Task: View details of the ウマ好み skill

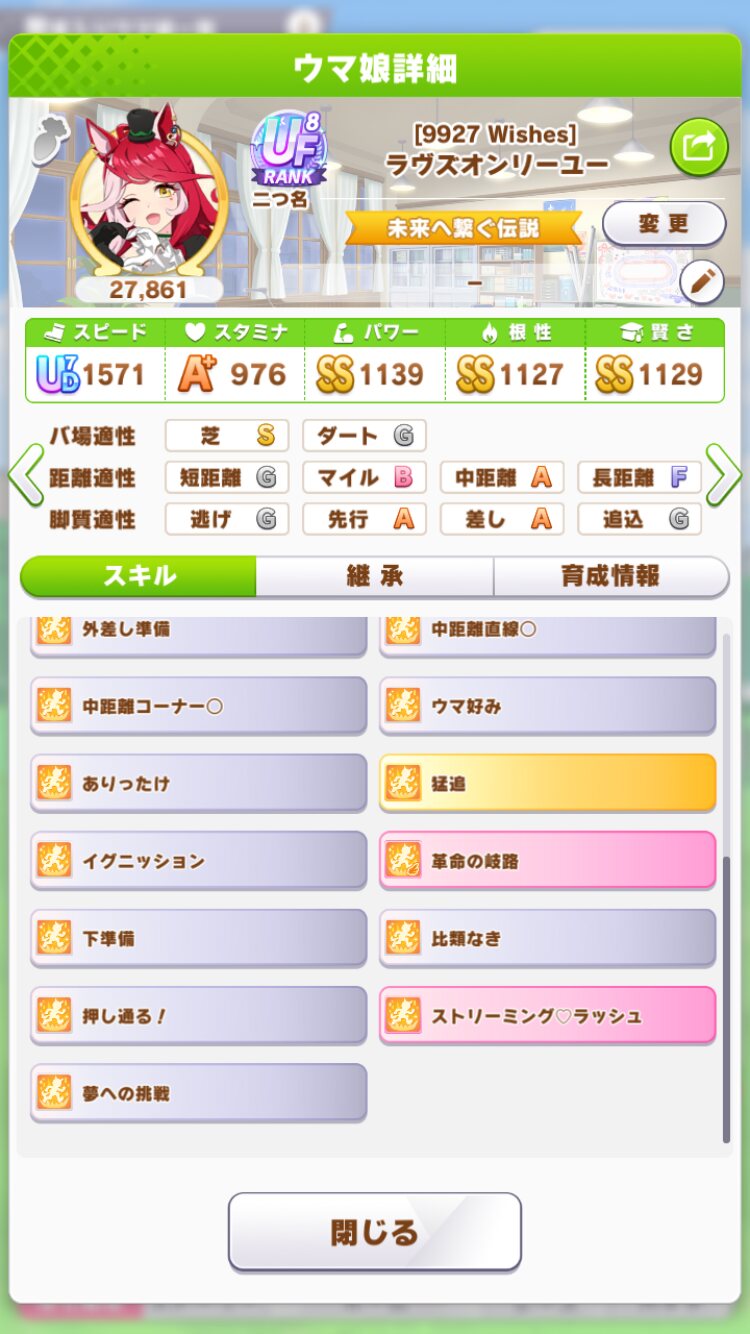Action: (547, 706)
